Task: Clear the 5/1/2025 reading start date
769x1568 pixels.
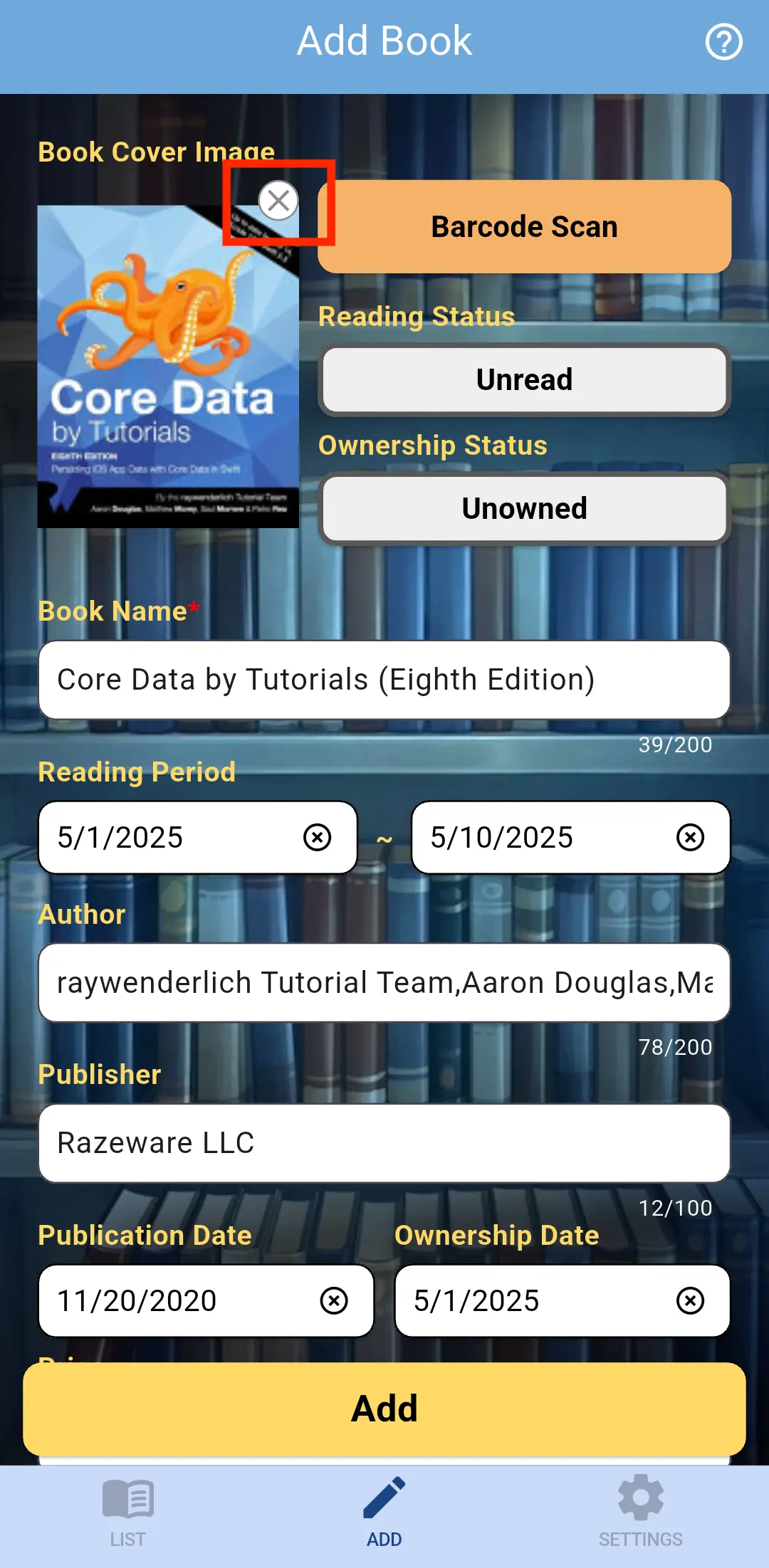Action: 317,837
